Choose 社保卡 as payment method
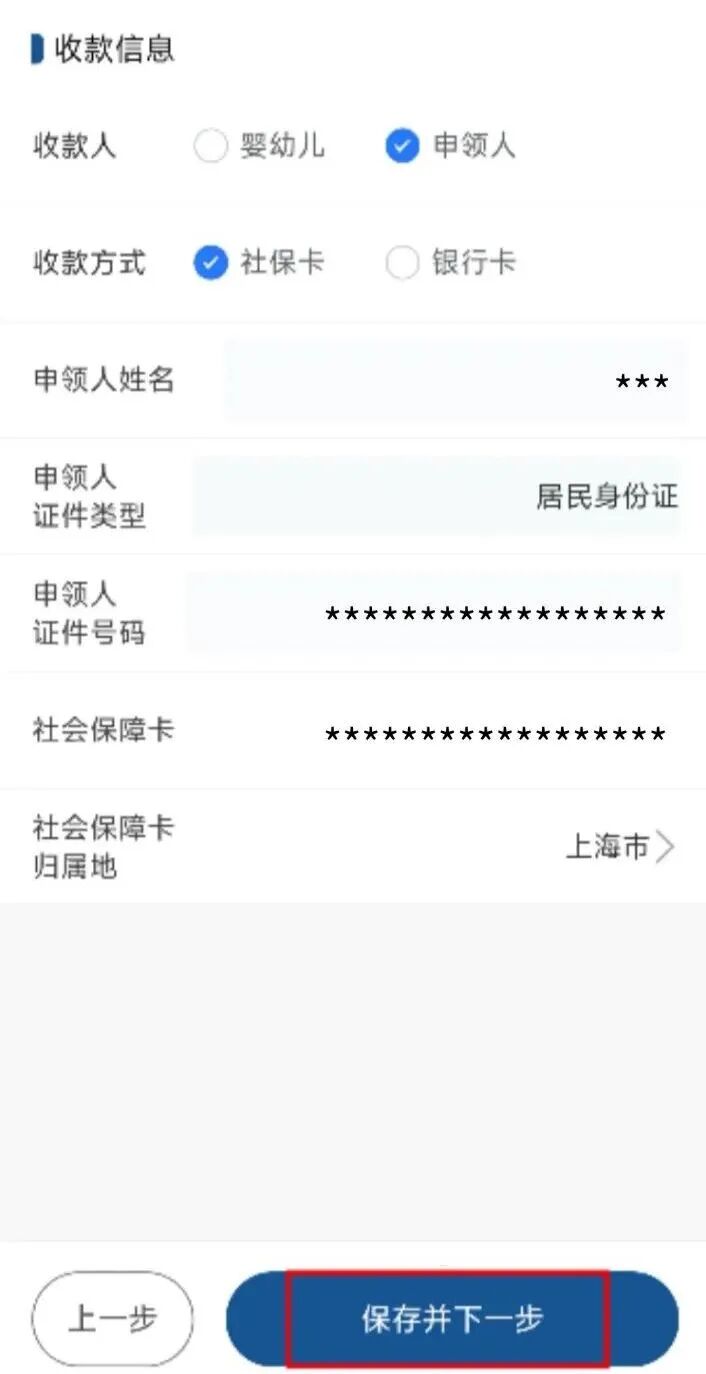 click(211, 263)
